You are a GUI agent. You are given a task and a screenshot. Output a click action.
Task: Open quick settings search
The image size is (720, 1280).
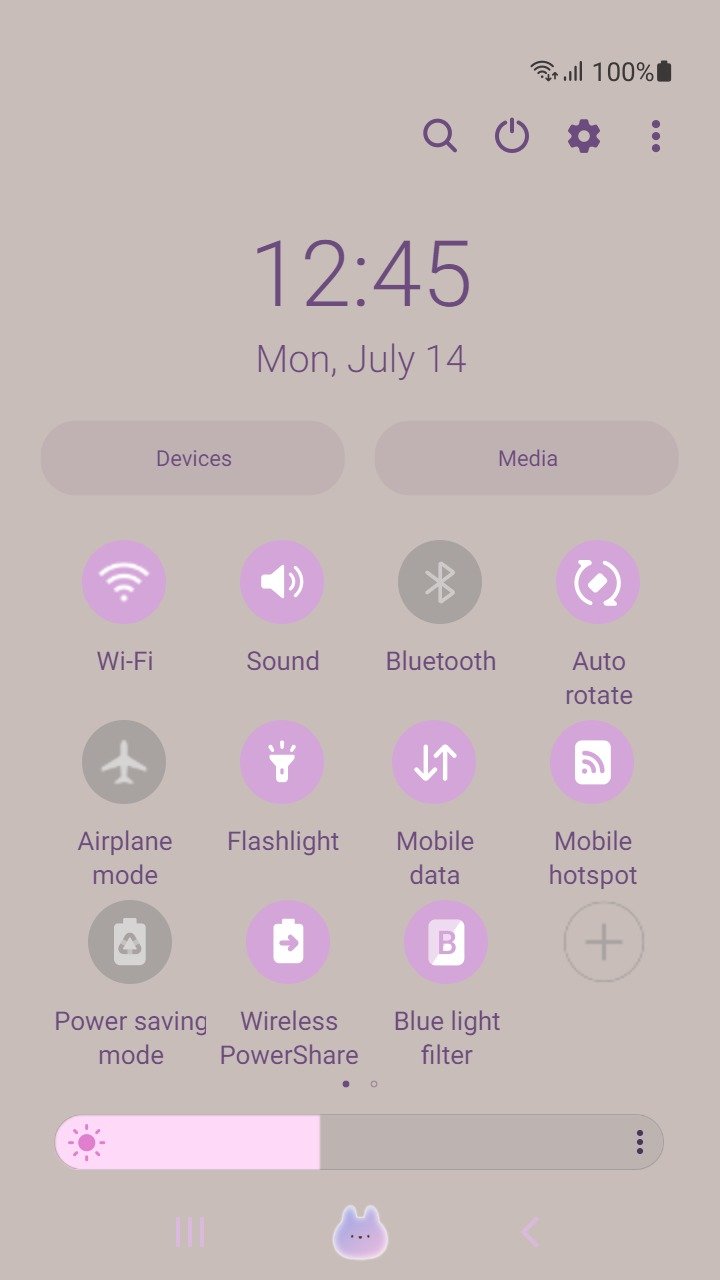[x=440, y=135]
